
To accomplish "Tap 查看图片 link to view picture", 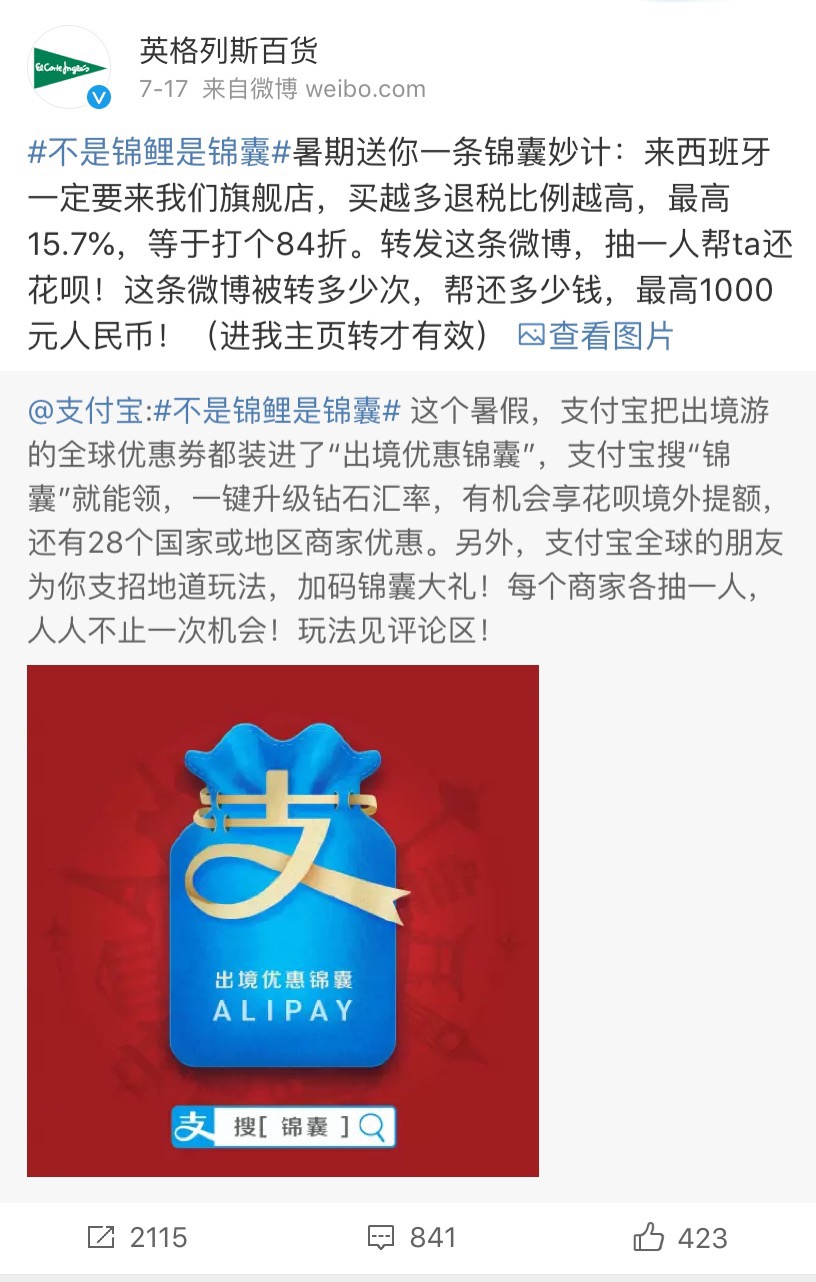I will 596,336.
